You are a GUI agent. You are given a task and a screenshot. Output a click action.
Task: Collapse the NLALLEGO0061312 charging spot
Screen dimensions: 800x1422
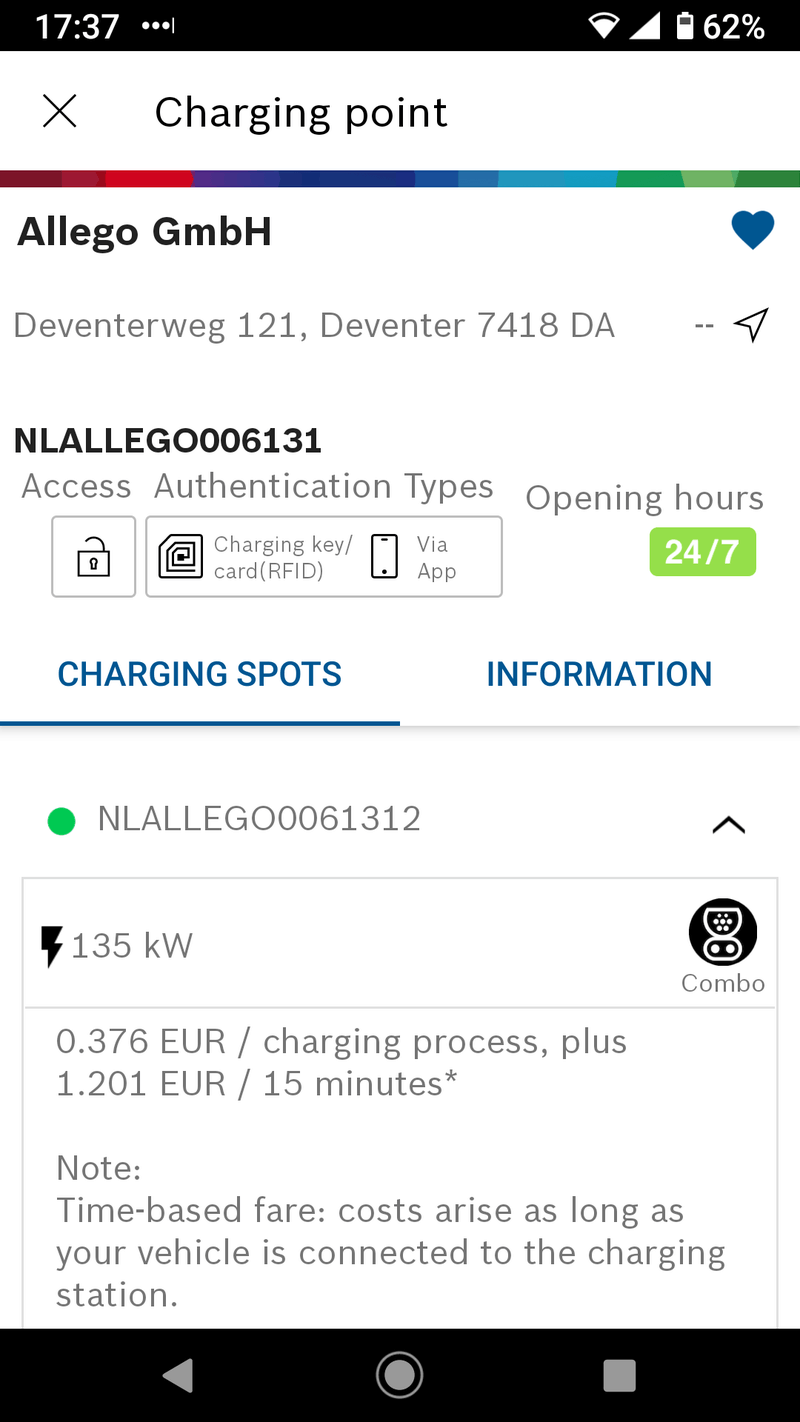point(728,824)
